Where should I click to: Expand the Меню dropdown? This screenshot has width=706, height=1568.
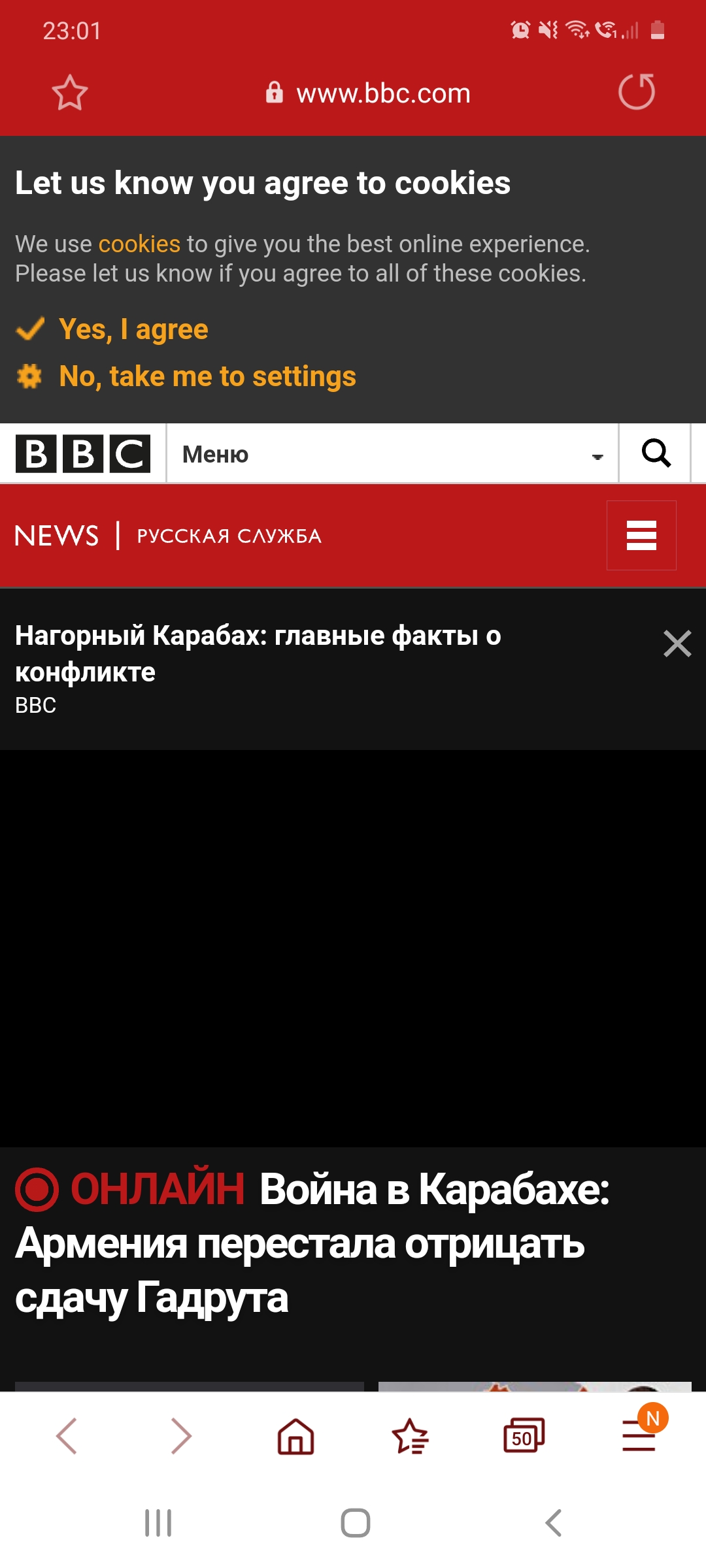point(392,454)
